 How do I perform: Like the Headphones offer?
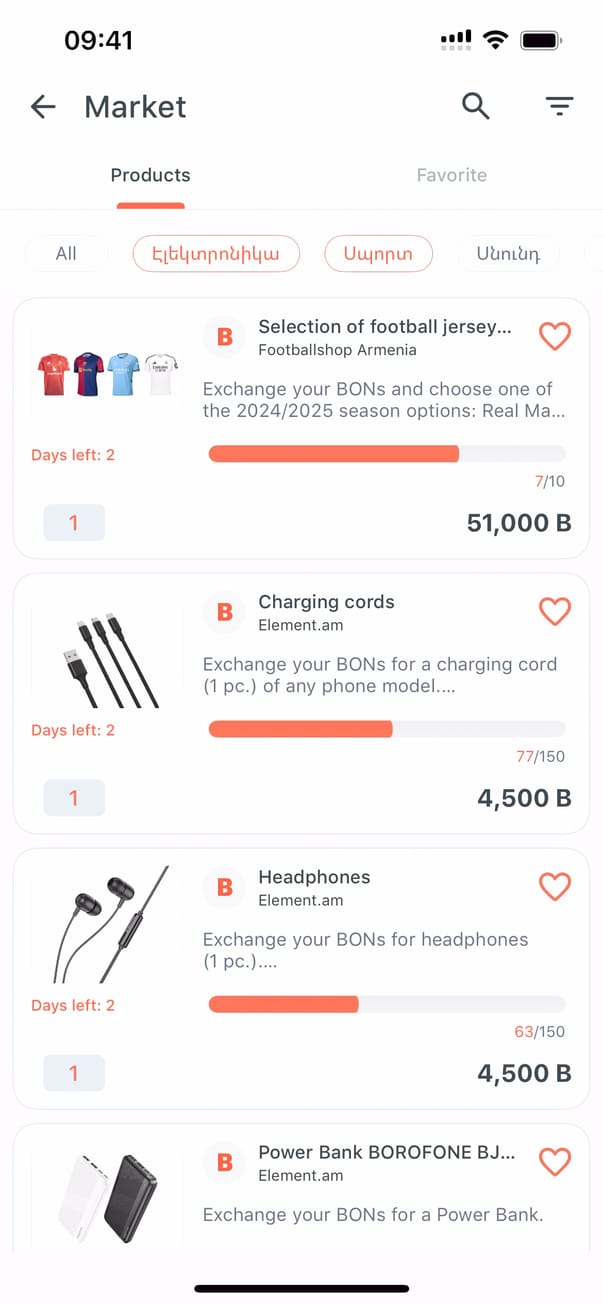[x=554, y=886]
